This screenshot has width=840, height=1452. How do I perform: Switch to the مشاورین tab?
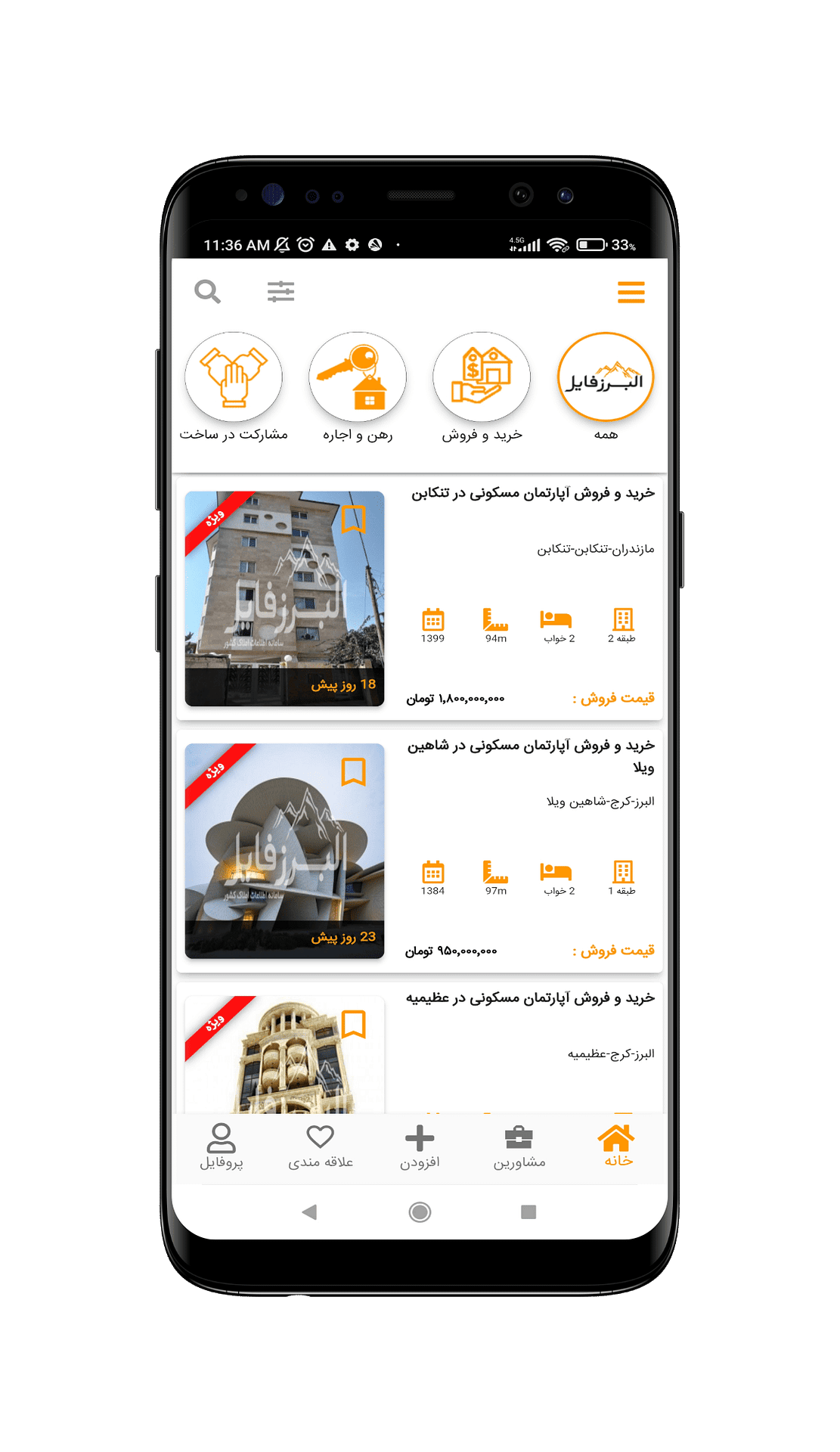click(519, 1146)
